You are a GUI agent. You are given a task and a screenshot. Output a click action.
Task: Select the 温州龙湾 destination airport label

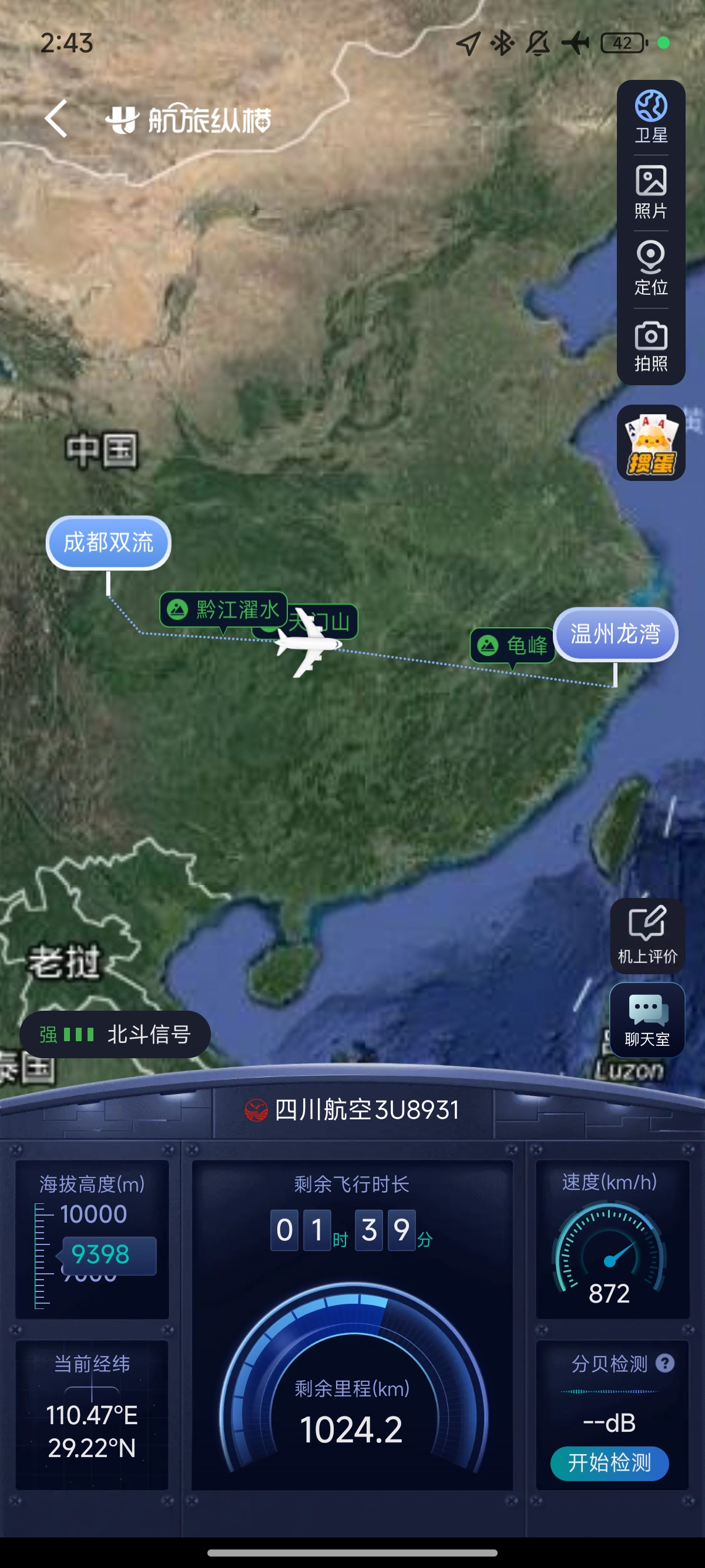pos(616,634)
